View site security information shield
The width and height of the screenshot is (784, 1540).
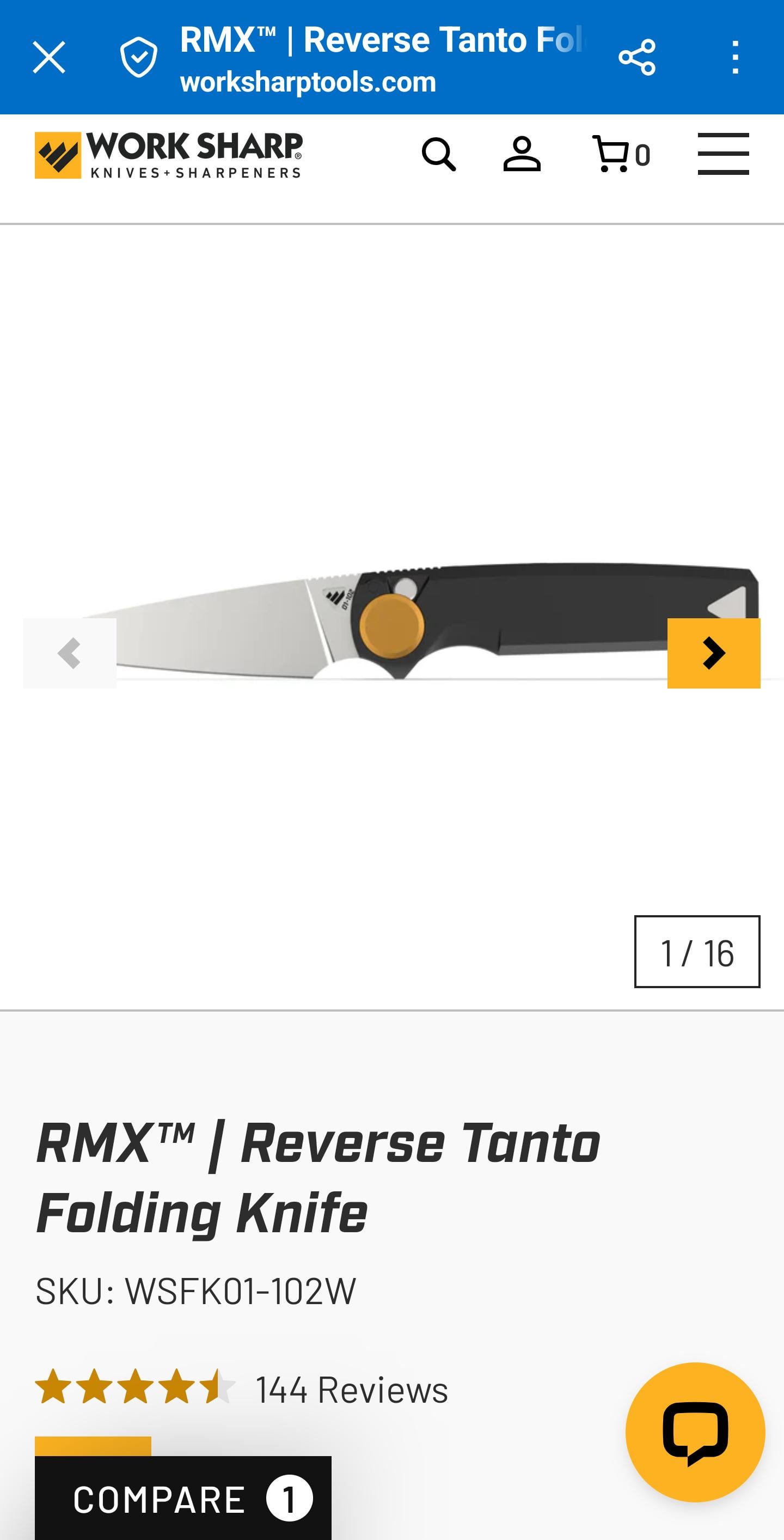click(x=139, y=58)
